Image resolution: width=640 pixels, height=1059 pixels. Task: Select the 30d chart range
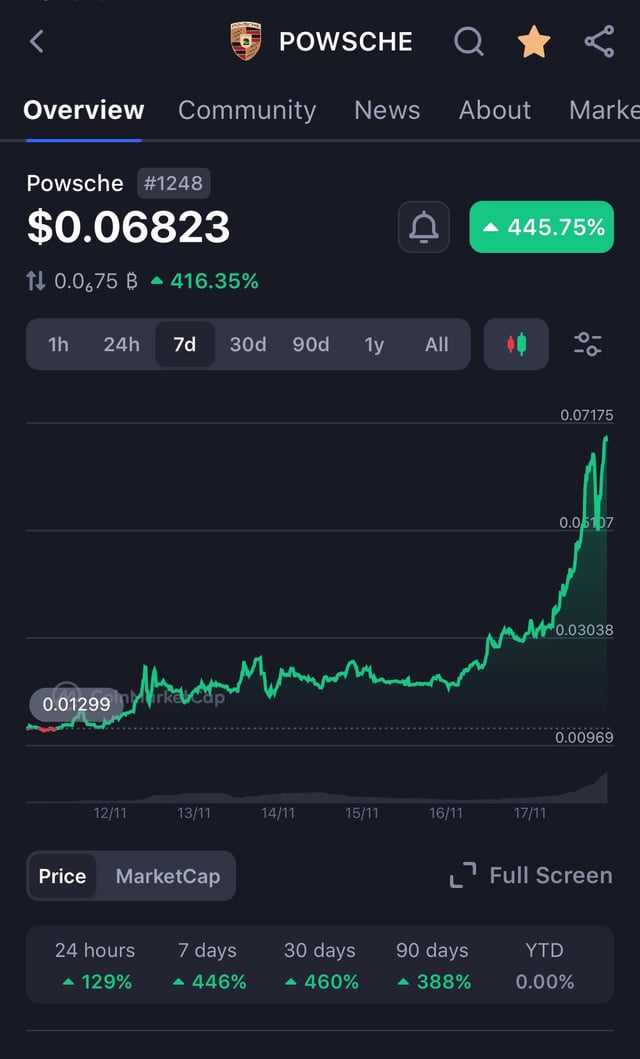(x=248, y=344)
